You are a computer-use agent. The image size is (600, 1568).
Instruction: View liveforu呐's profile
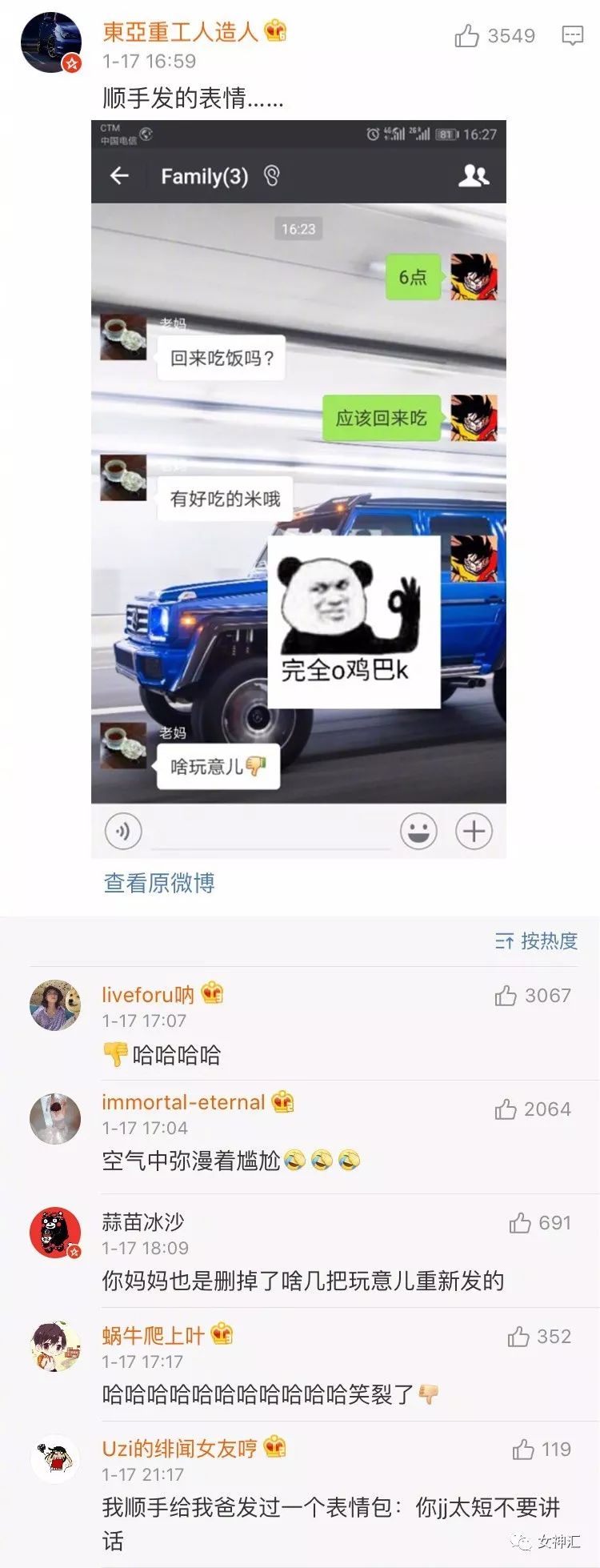(x=55, y=1005)
